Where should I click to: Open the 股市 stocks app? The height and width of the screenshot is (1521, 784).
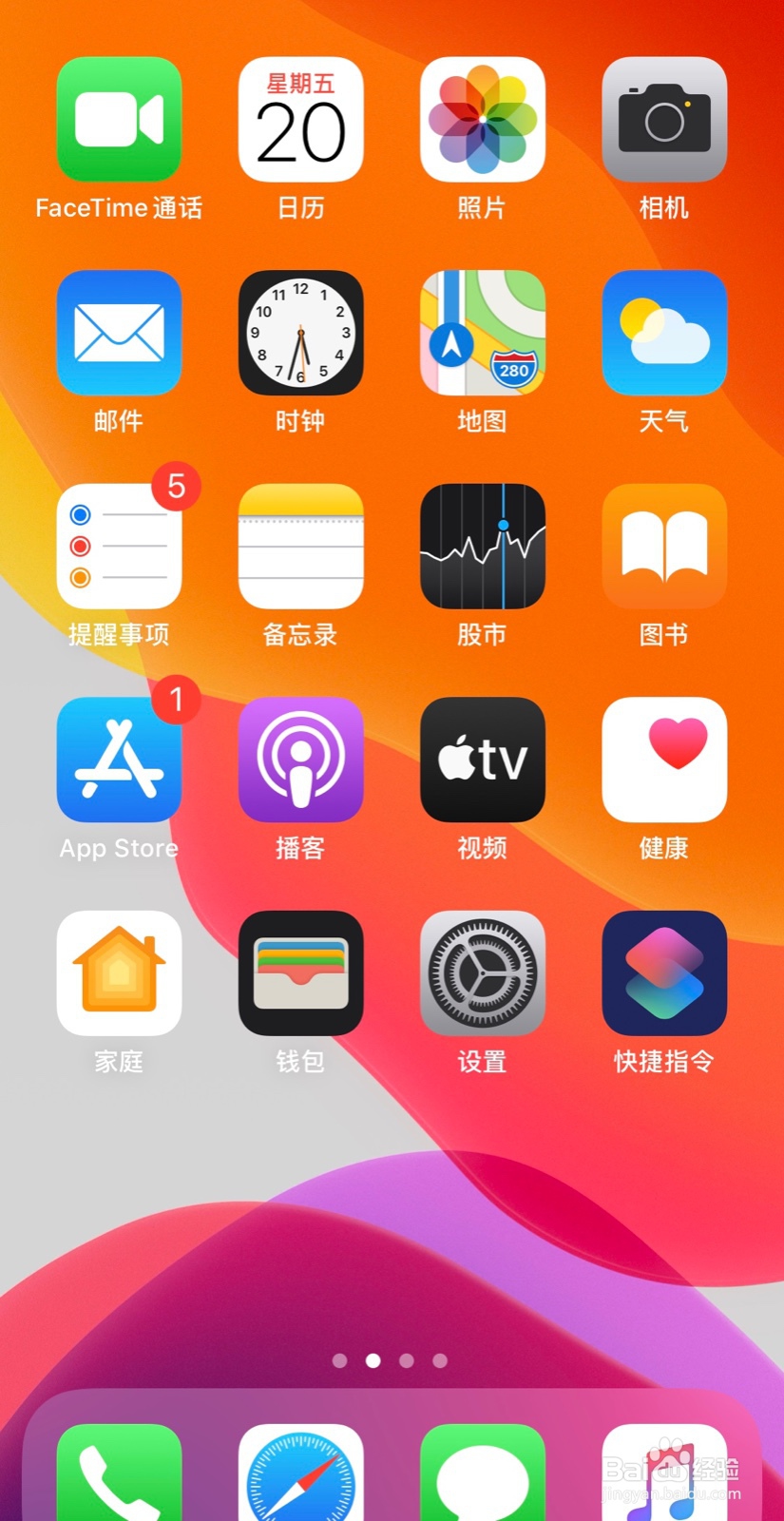pos(482,546)
